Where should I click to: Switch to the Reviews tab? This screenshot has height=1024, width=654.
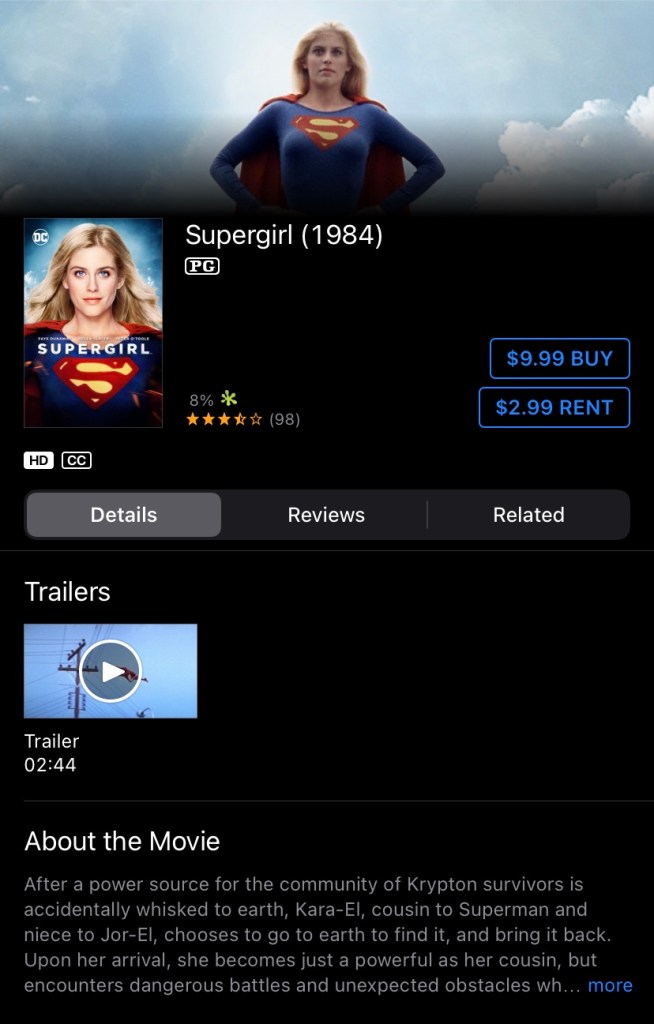(x=326, y=515)
